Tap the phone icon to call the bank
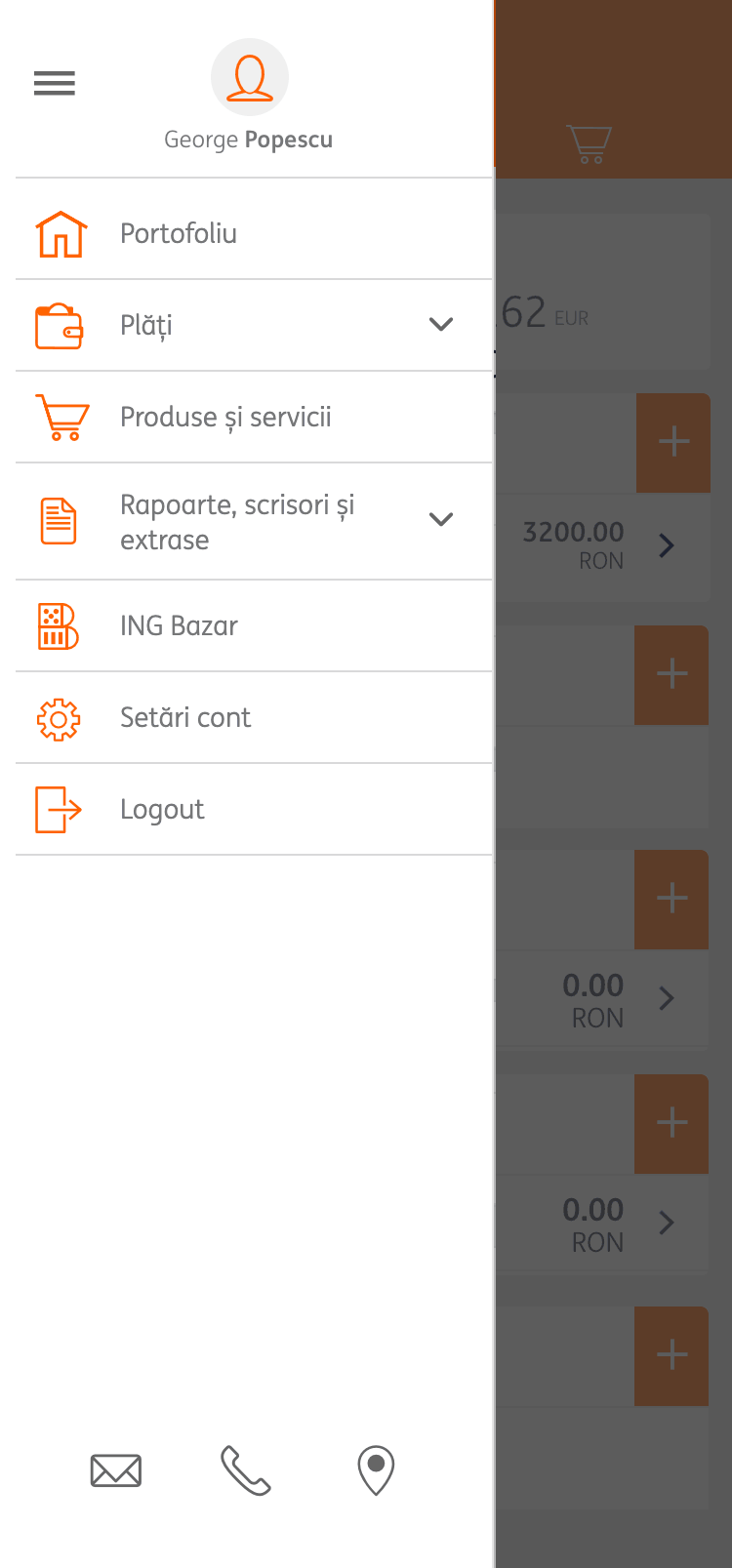This screenshot has width=732, height=1568. 245,1470
